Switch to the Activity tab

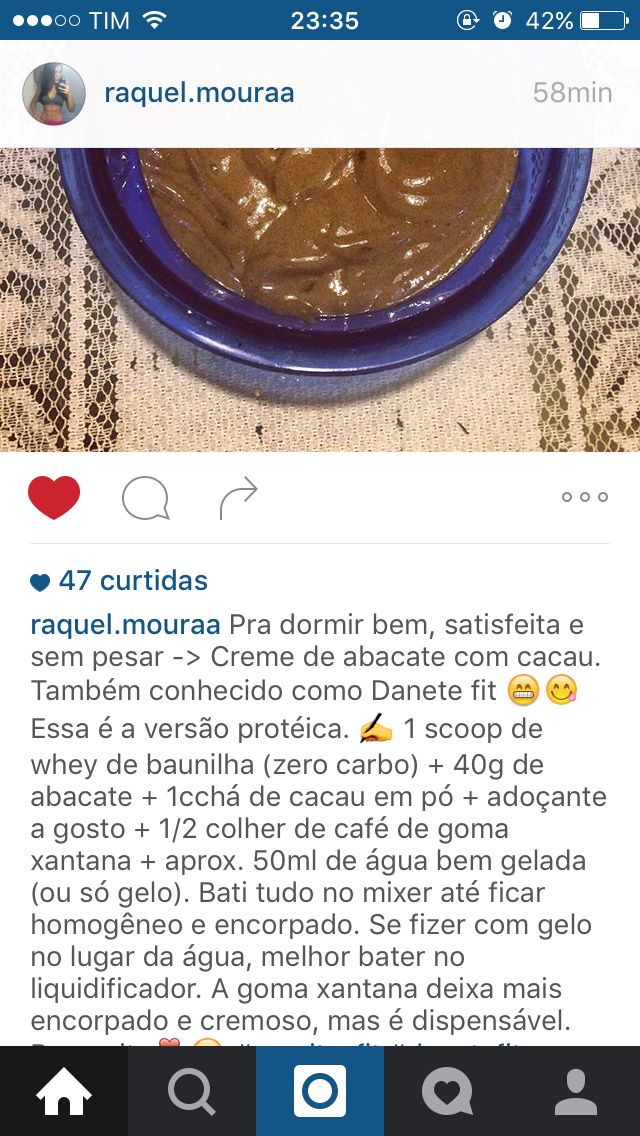tap(448, 1091)
